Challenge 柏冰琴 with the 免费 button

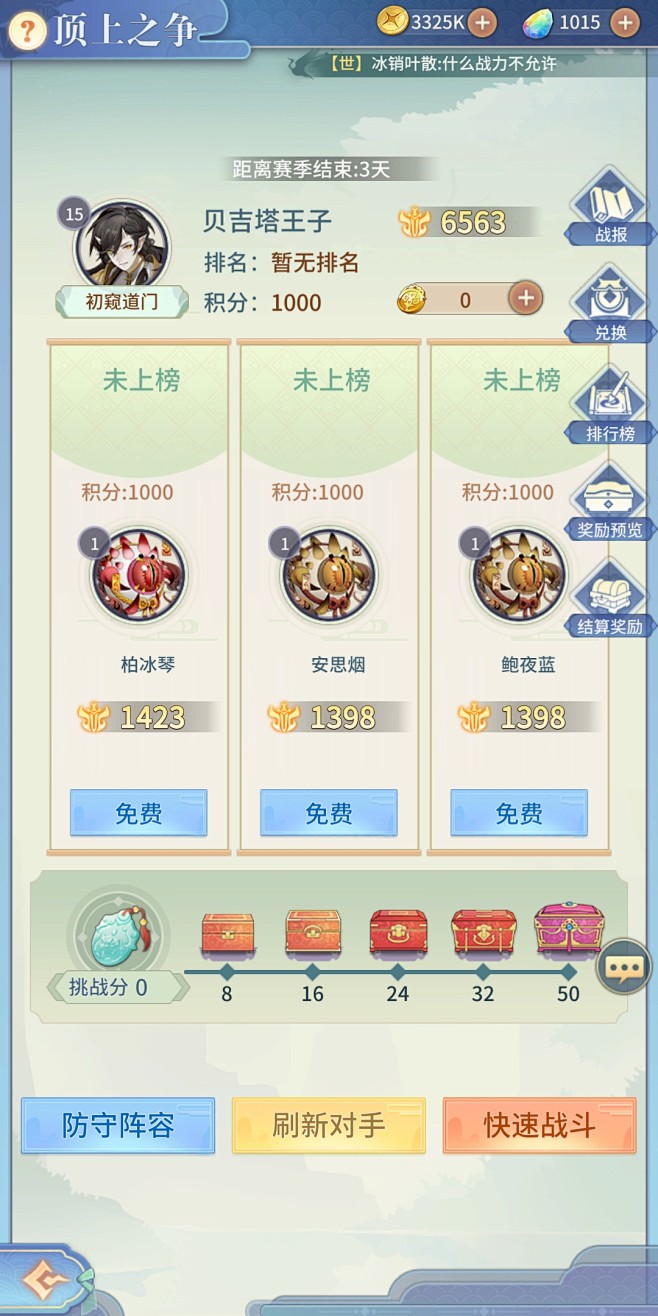[138, 813]
